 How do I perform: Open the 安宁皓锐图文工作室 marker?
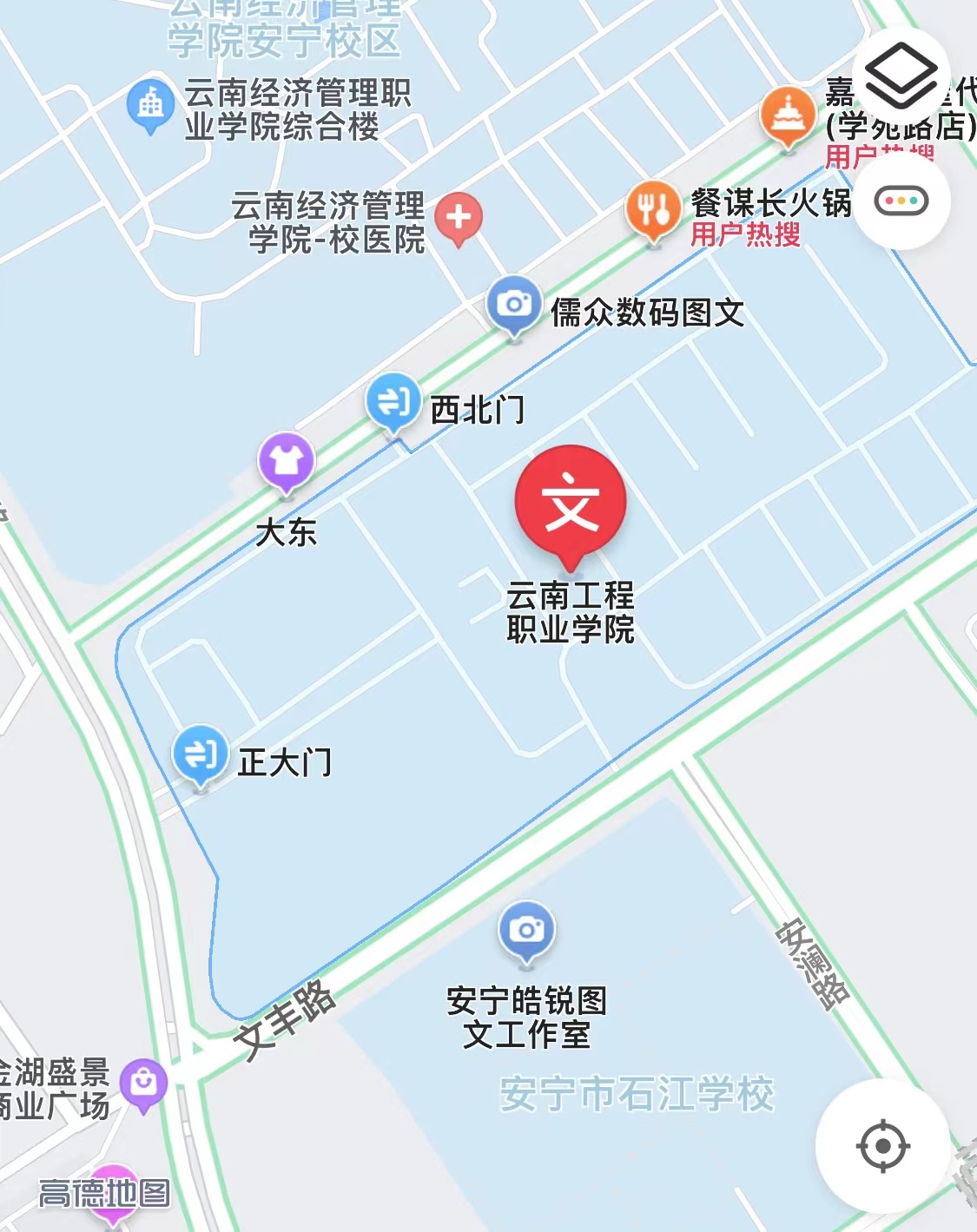pos(526,931)
